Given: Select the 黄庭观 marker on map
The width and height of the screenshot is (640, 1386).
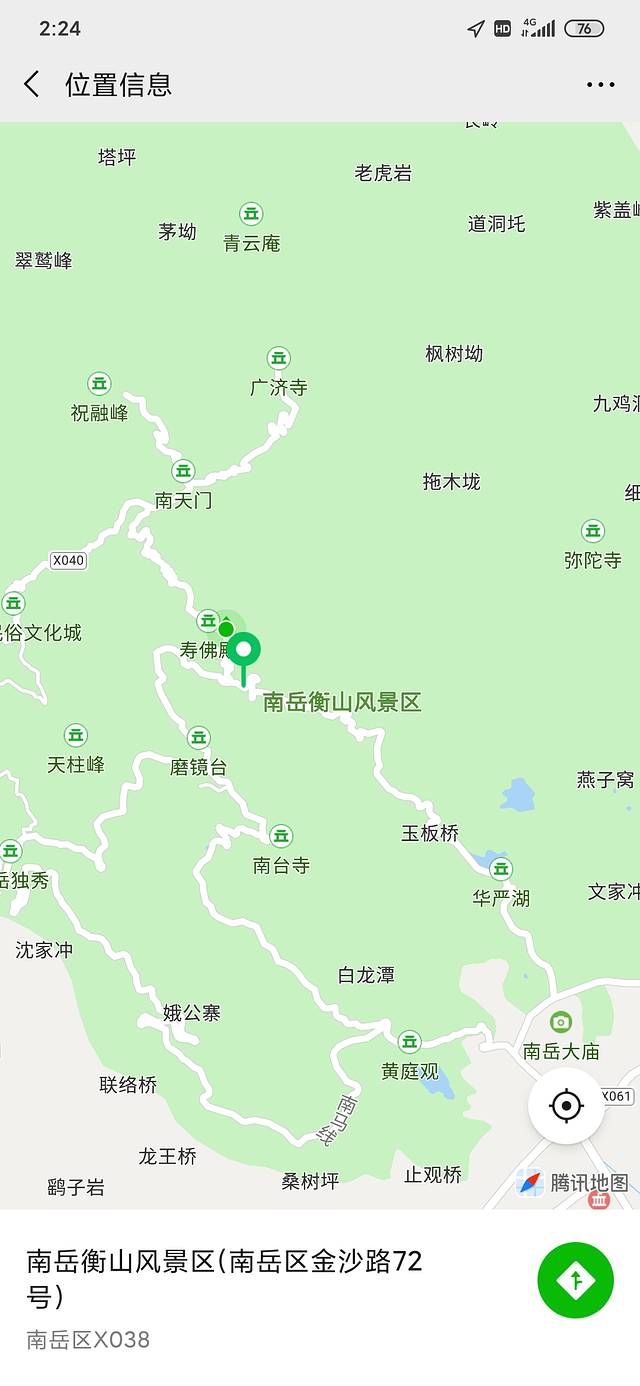Looking at the screenshot, I should click(409, 1042).
